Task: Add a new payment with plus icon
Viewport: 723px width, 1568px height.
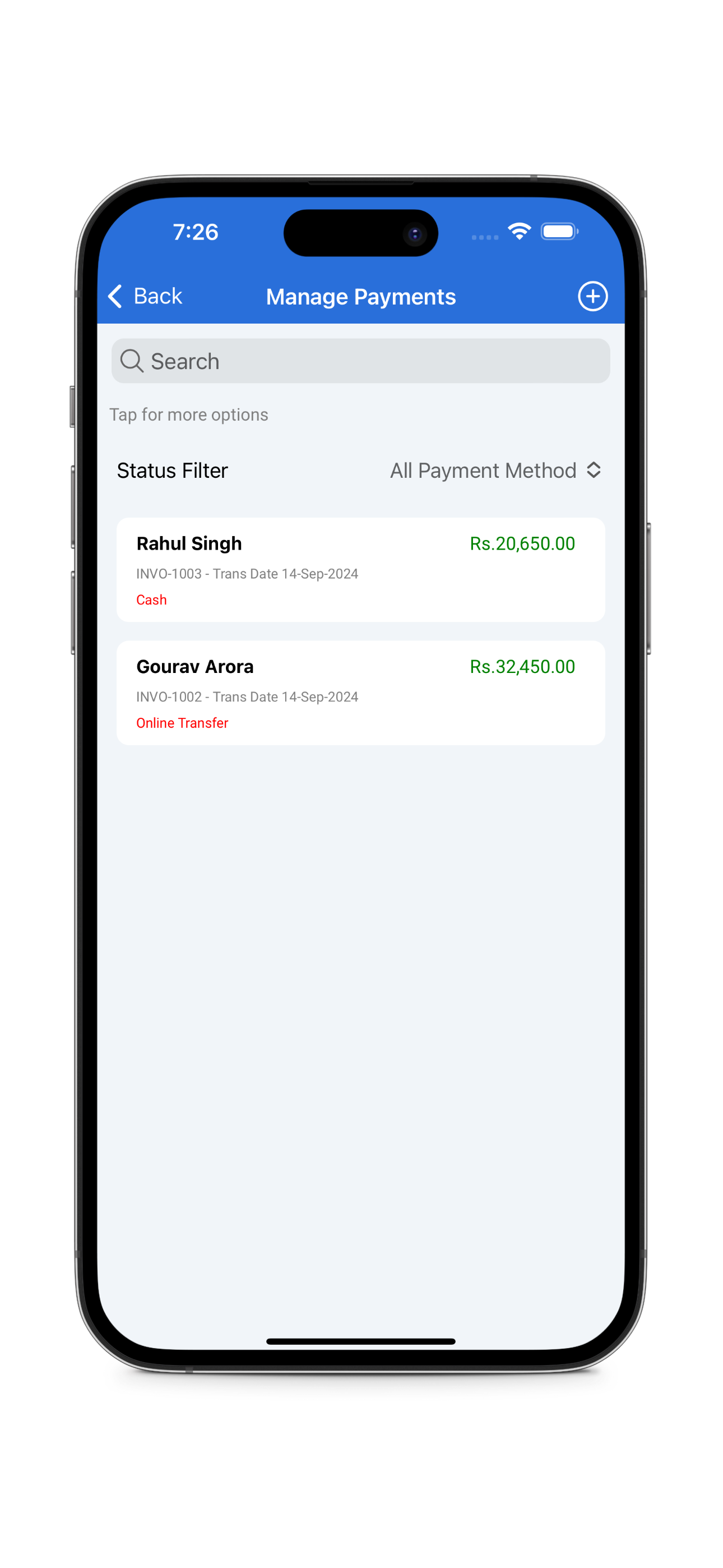Action: pos(592,297)
